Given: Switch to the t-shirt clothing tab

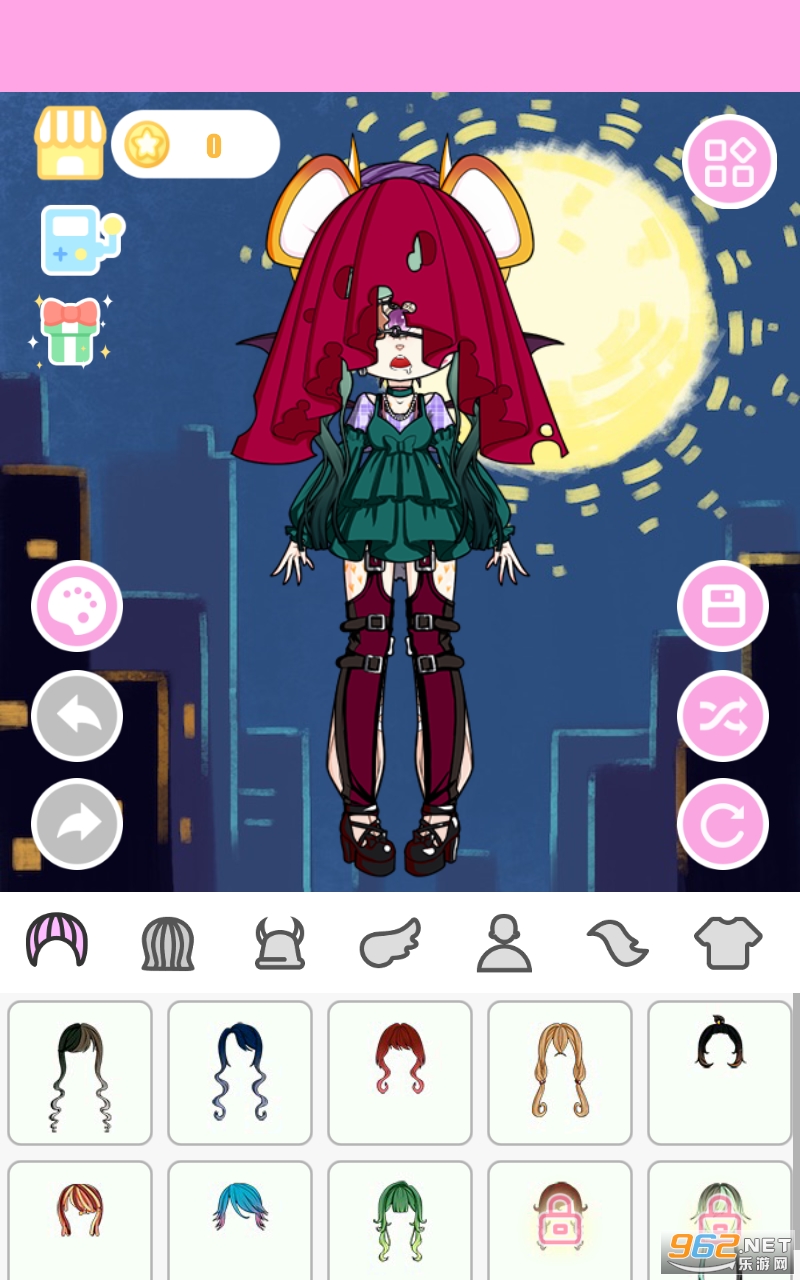Looking at the screenshot, I should coord(728,943).
